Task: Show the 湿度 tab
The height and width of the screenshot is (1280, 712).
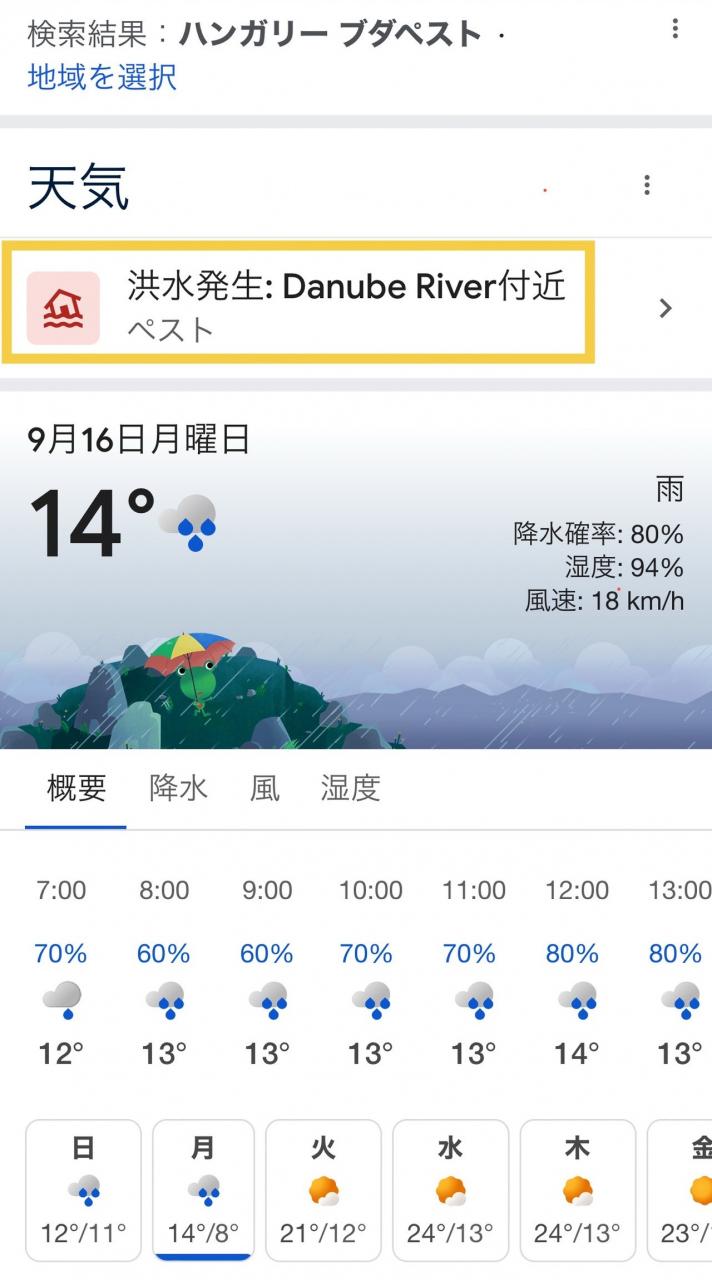Action: point(350,788)
